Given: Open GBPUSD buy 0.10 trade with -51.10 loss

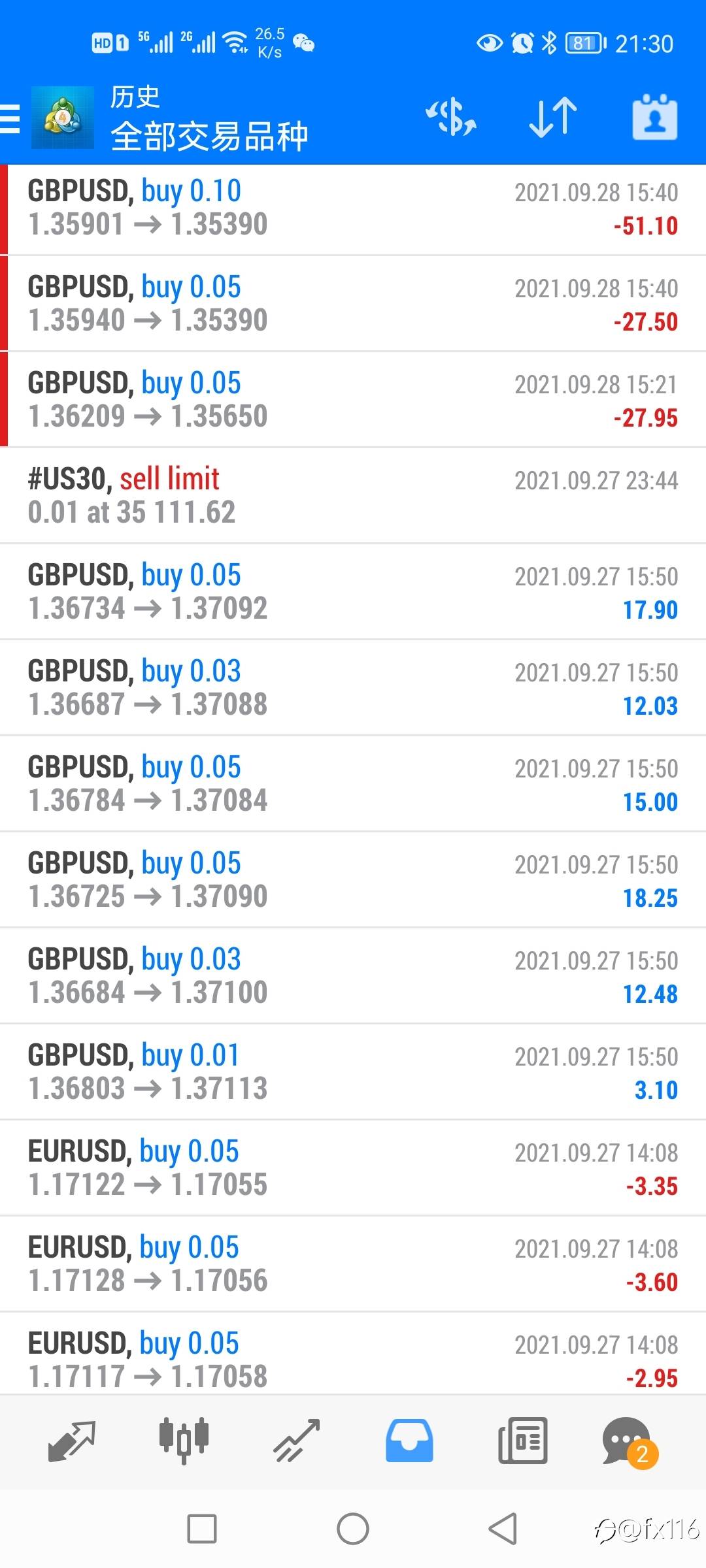Looking at the screenshot, I should (353, 208).
